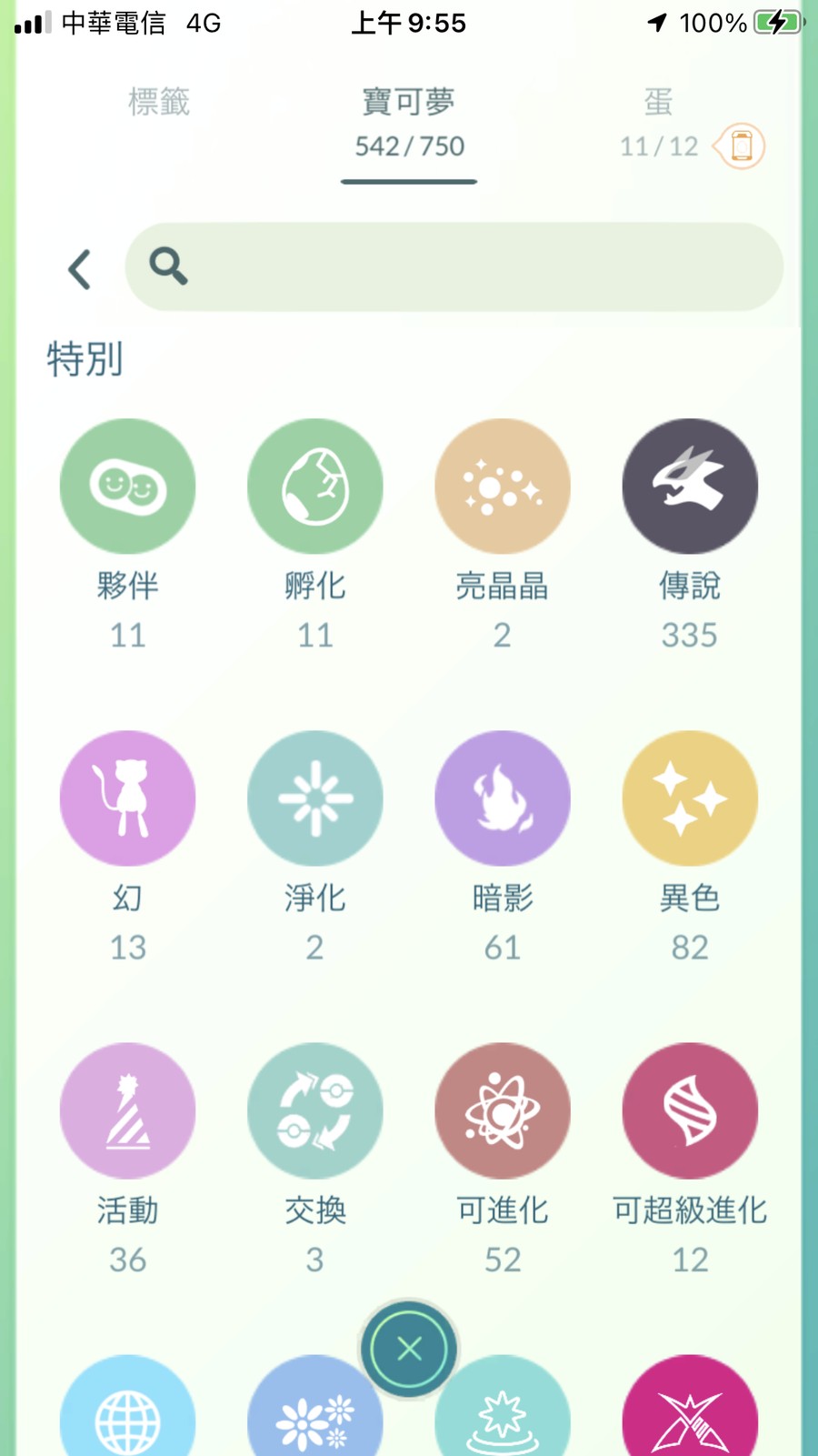The height and width of the screenshot is (1456, 818).
Task: Filter by 可進化 evolvable
Action: (x=503, y=1110)
